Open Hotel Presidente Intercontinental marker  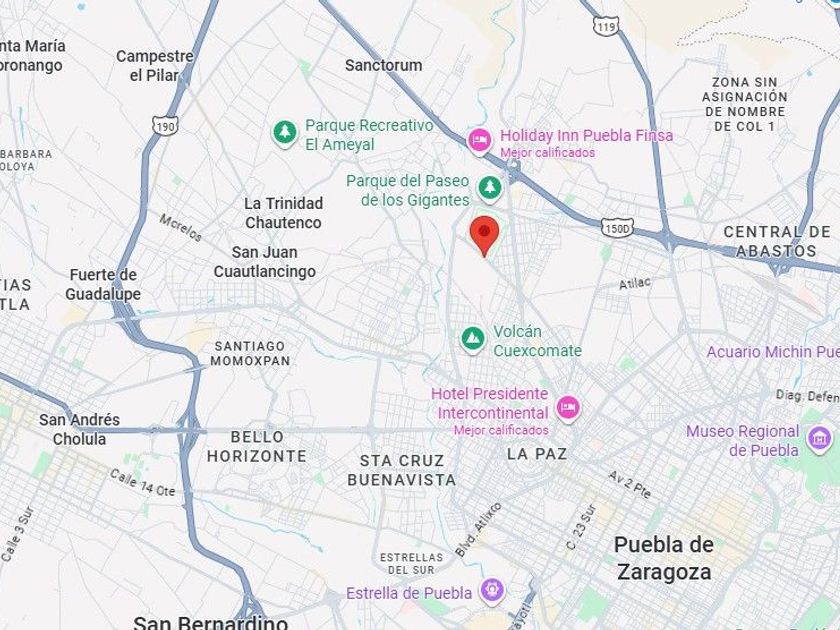point(568,408)
